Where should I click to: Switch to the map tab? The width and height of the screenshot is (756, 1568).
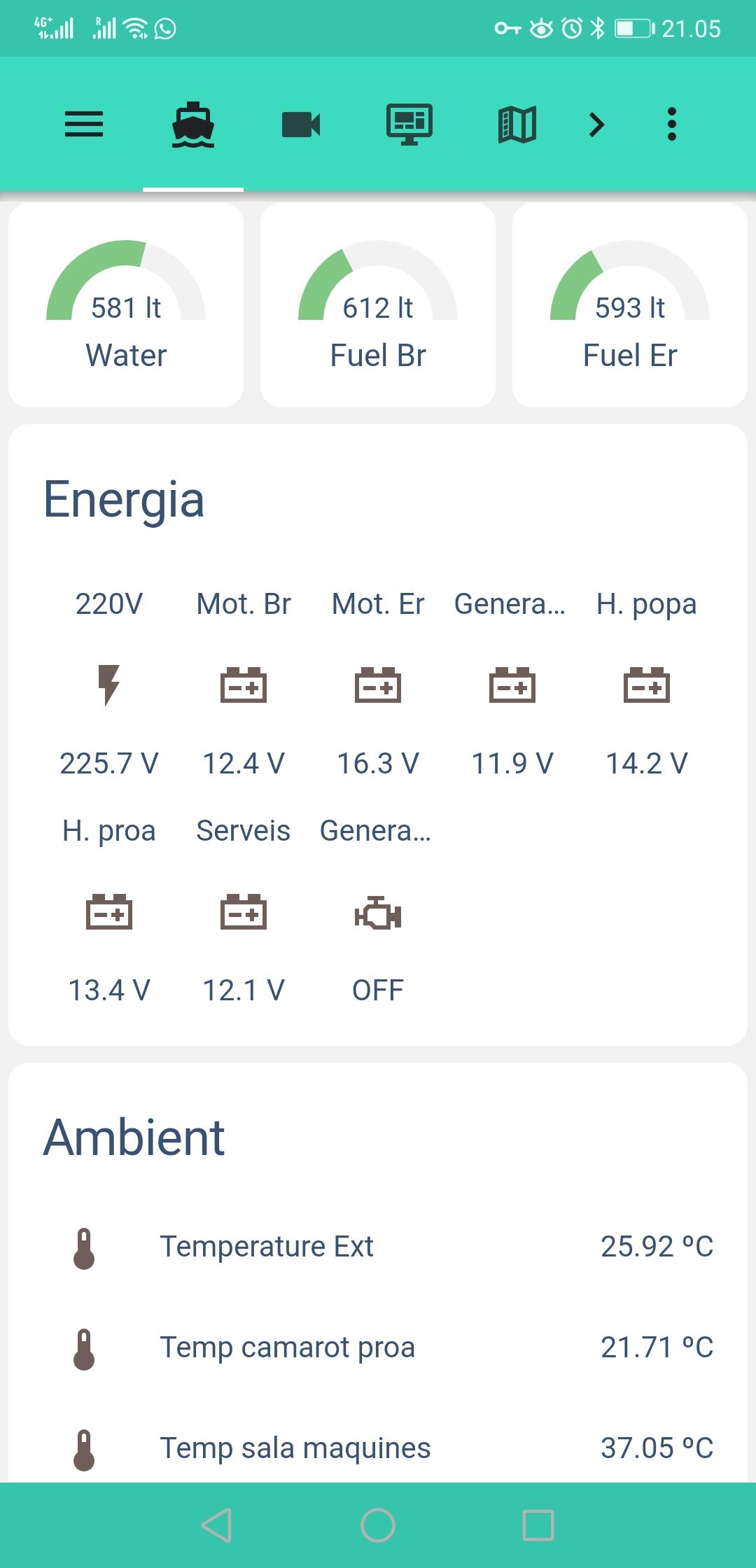(517, 125)
